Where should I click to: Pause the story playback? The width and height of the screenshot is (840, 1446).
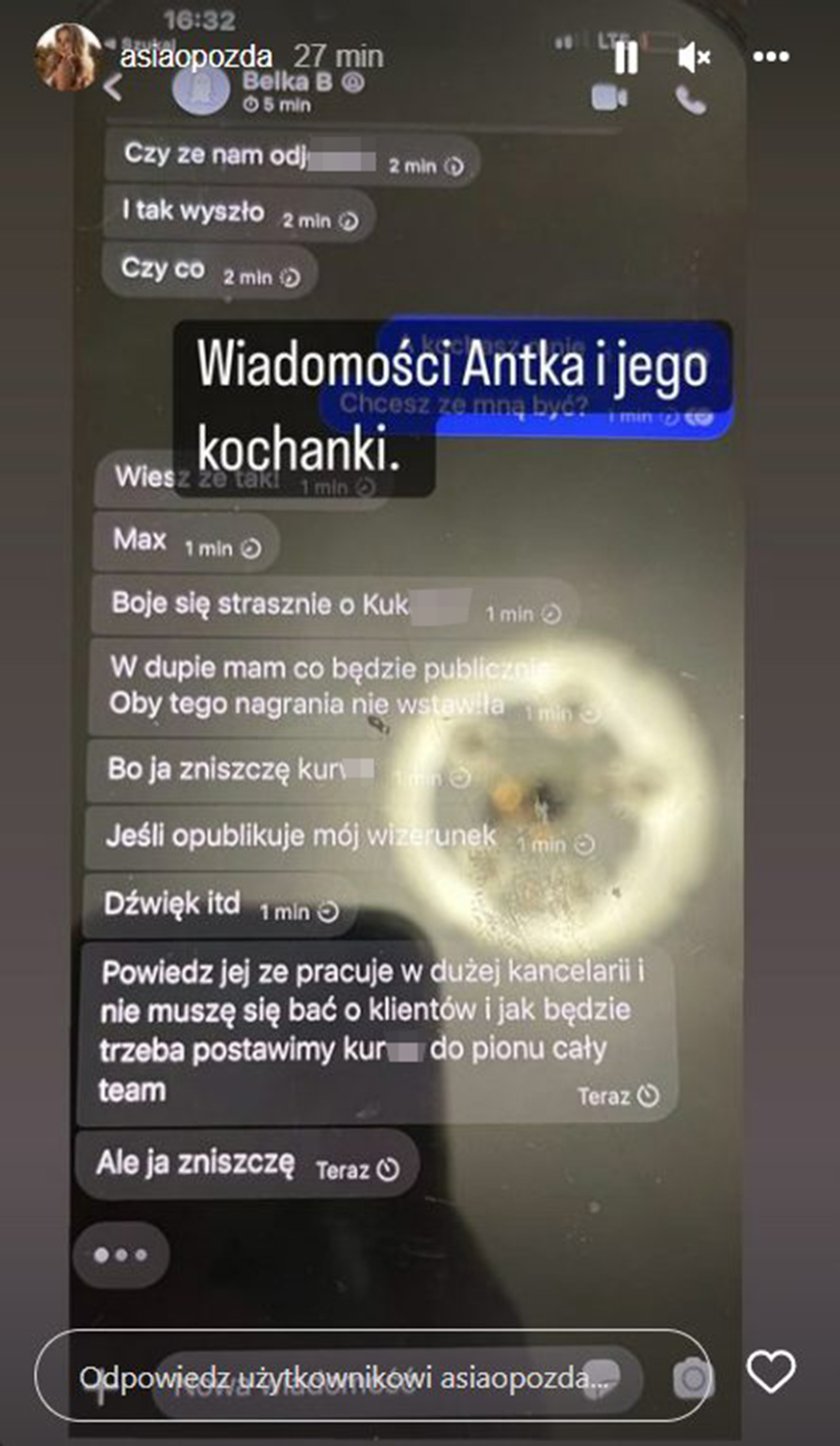click(x=626, y=57)
